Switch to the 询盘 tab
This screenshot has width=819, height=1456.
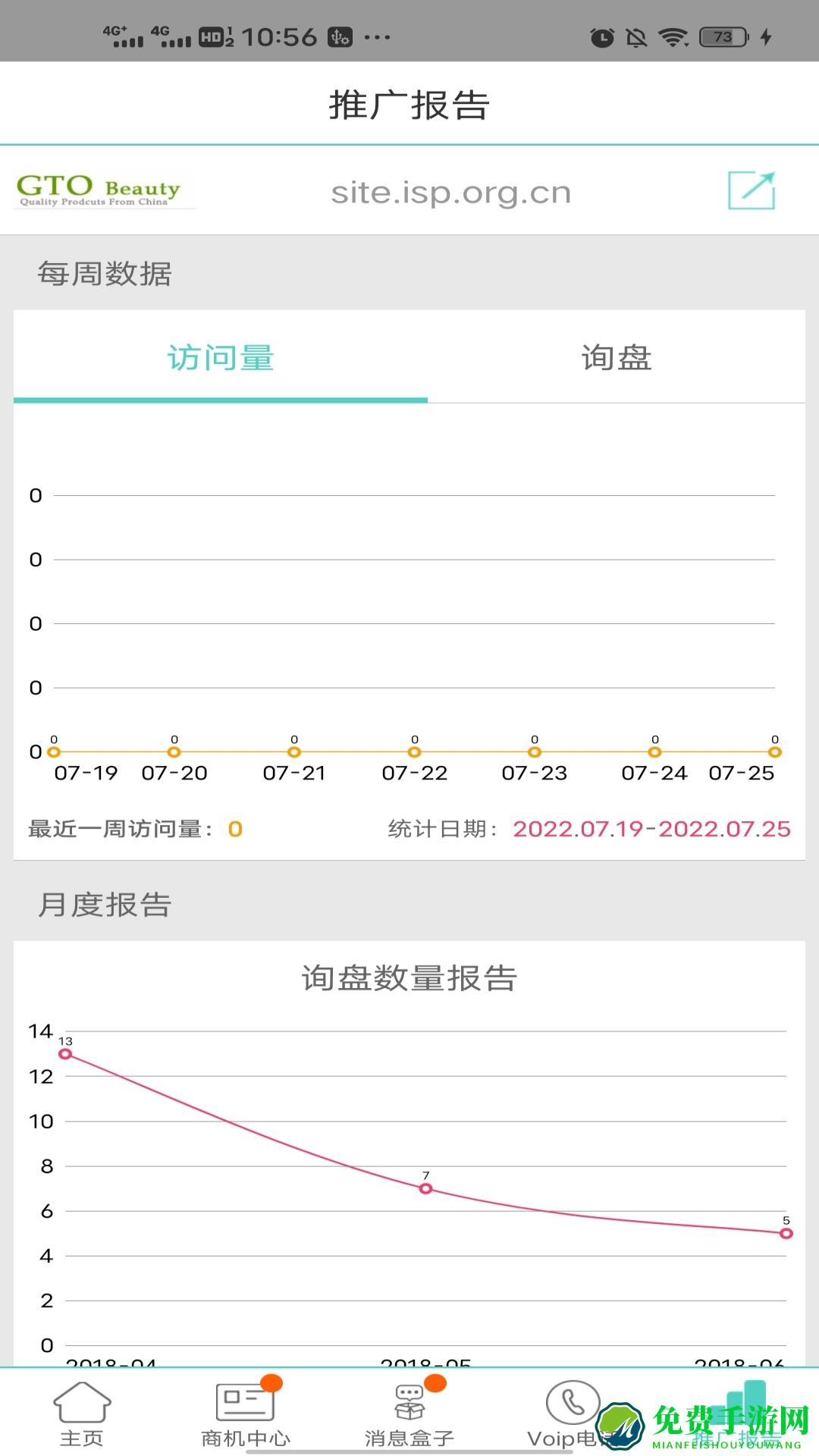(614, 358)
